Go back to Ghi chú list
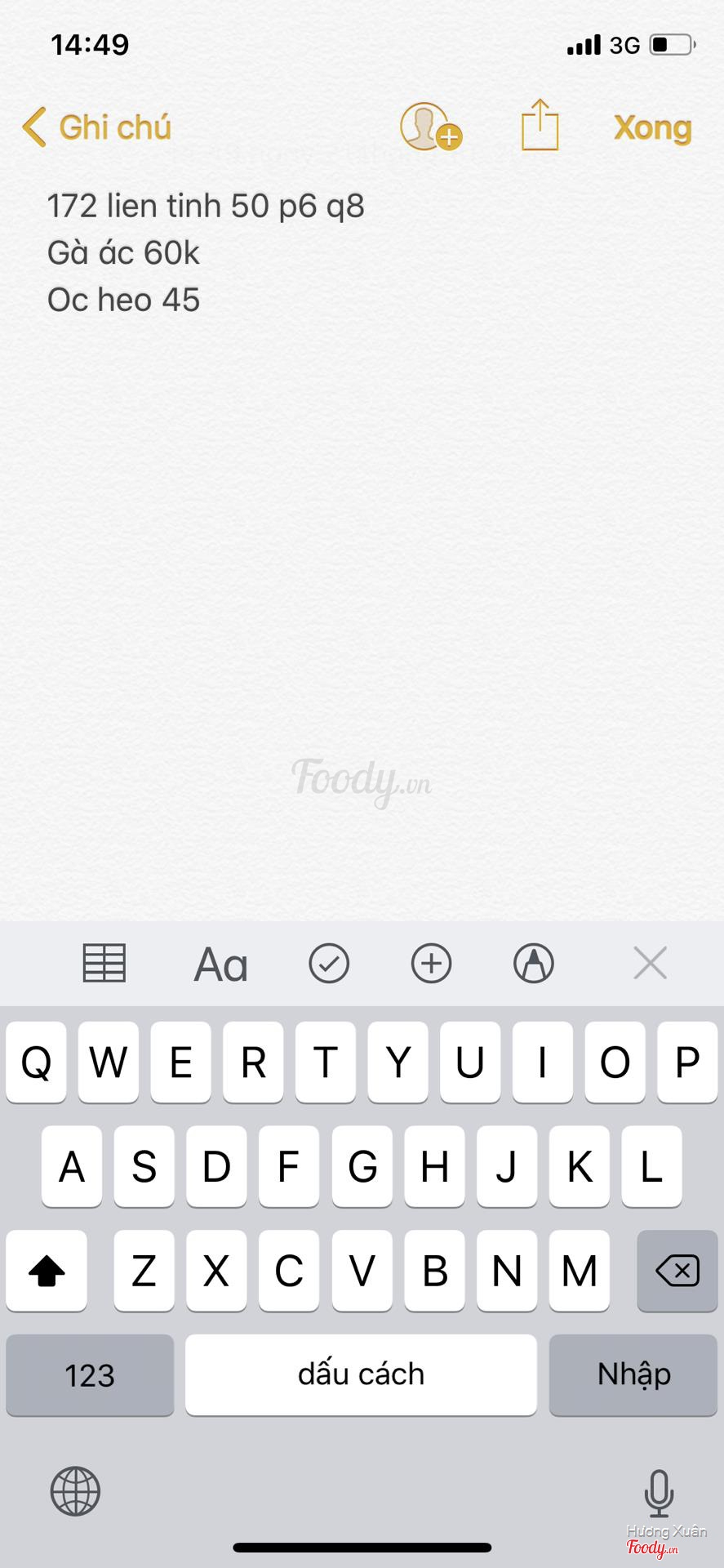Viewport: 724px width, 1568px height. coord(96,127)
